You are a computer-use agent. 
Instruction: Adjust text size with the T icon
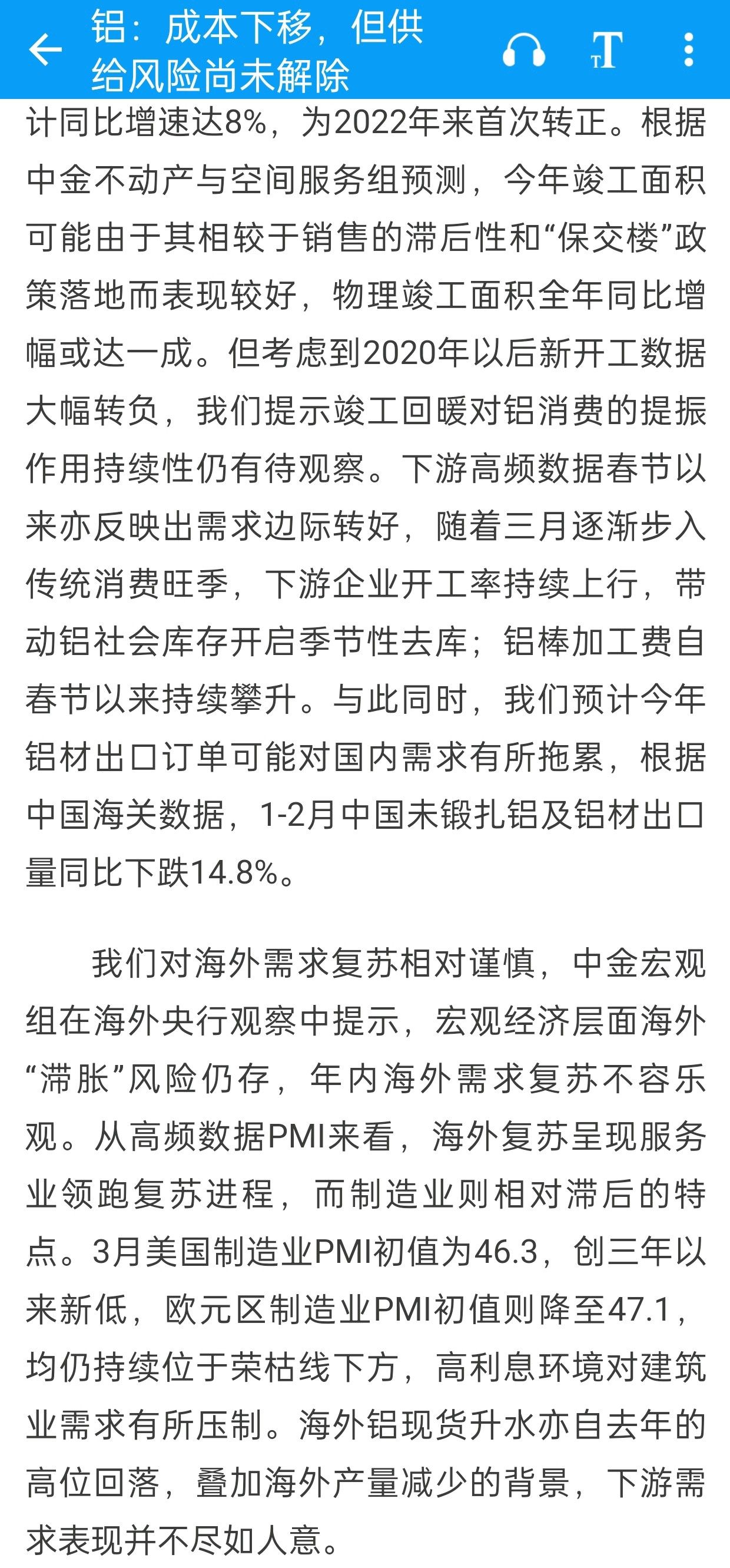point(606,49)
